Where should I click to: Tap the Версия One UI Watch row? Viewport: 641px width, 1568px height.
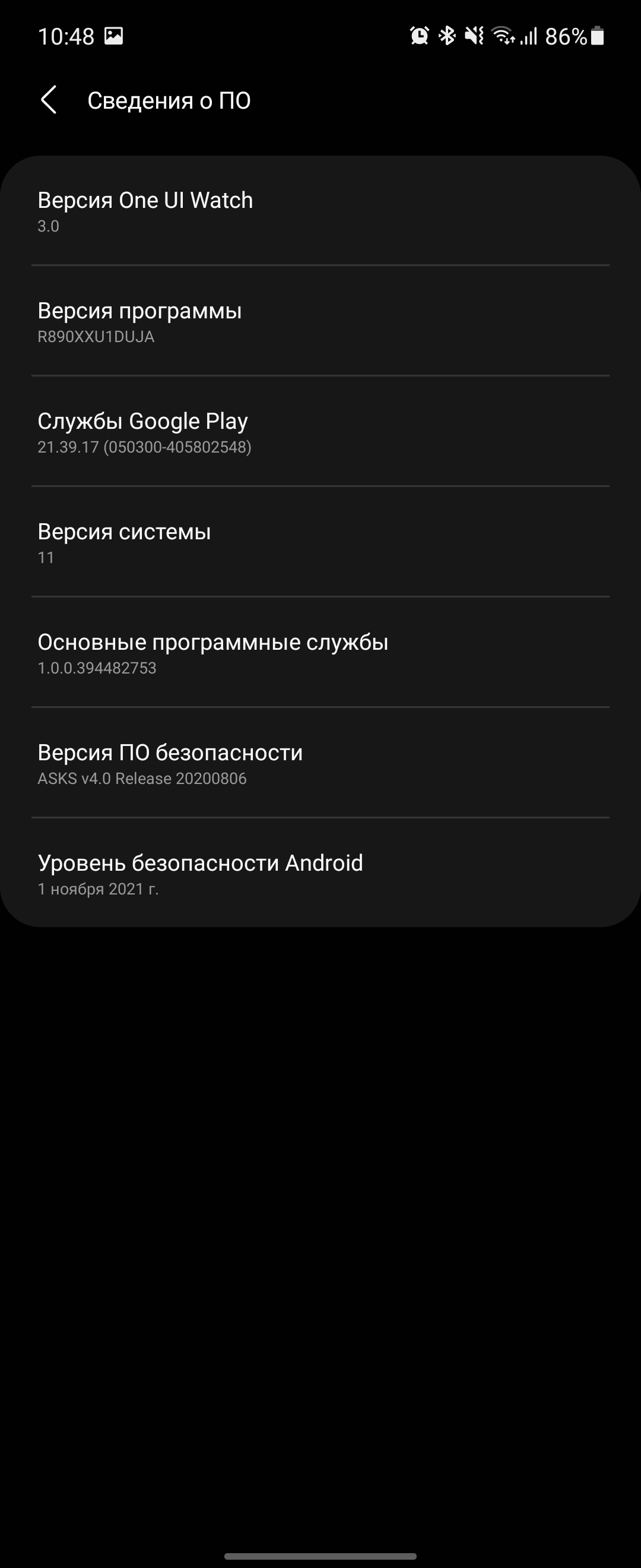[x=320, y=211]
